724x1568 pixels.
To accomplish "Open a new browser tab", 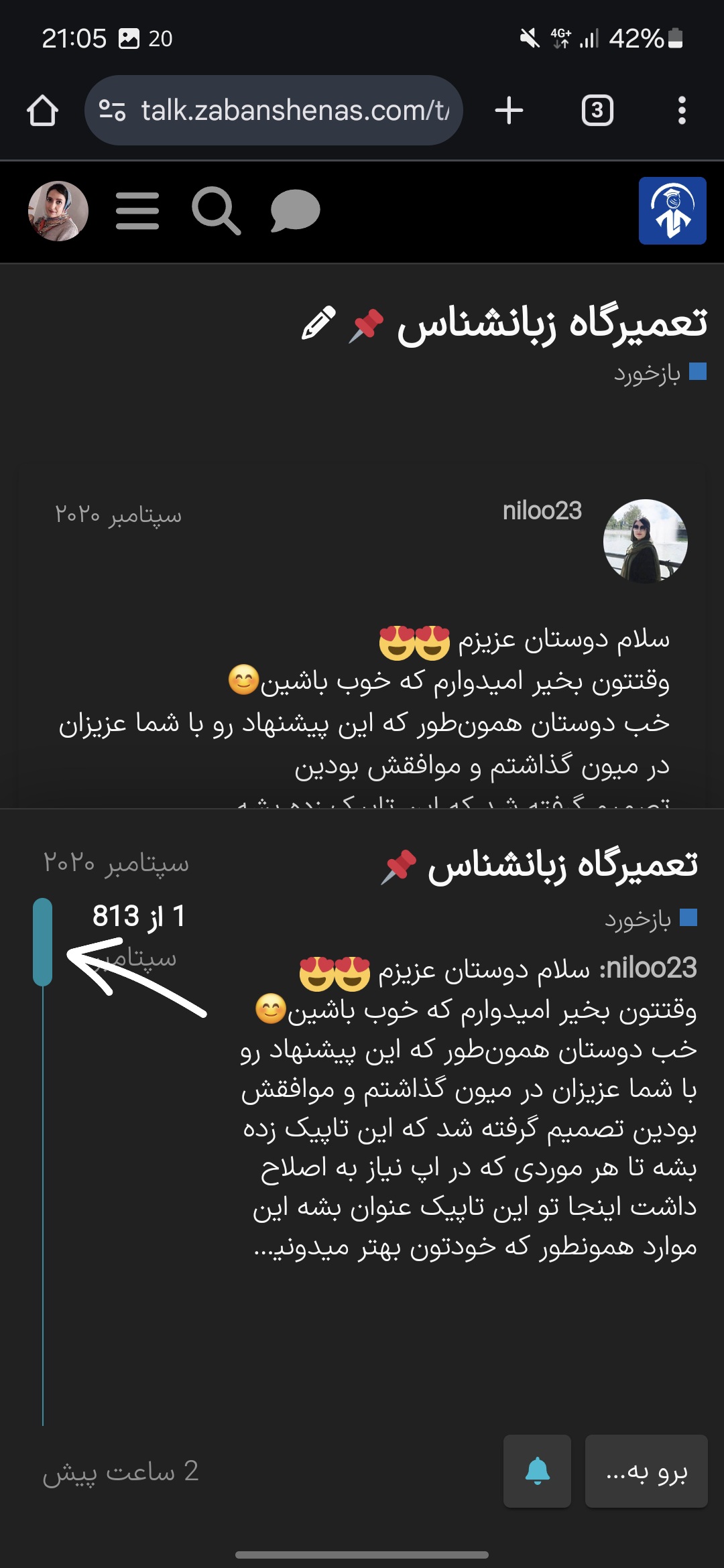I will pyautogui.click(x=509, y=111).
